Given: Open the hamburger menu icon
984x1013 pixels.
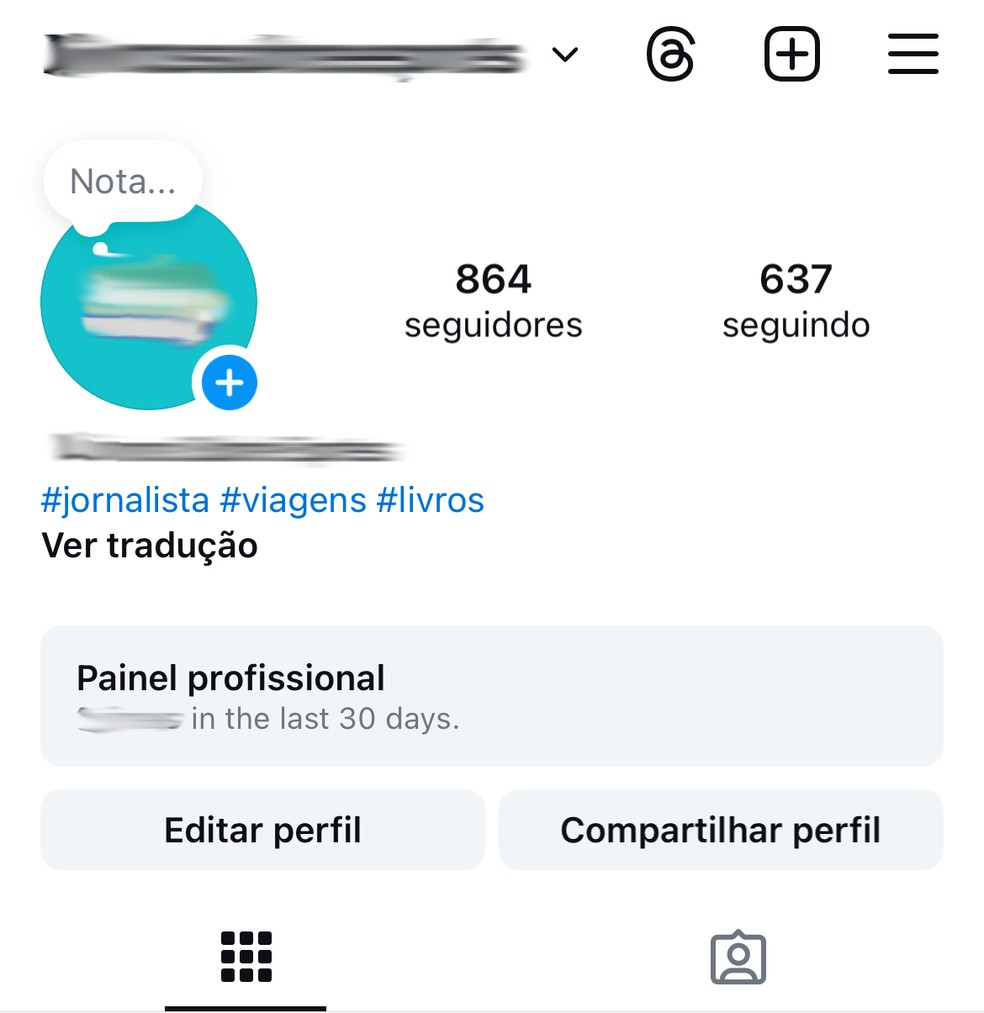Looking at the screenshot, I should tap(912, 54).
